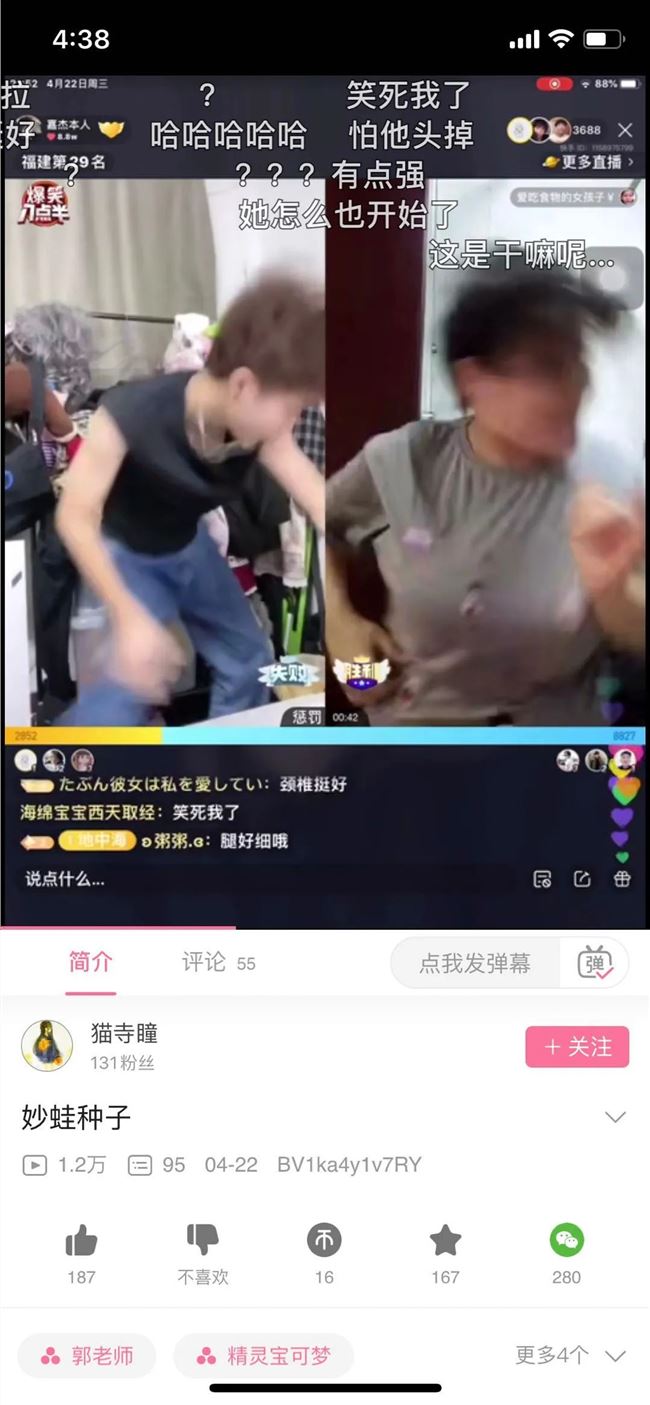Expand 更多4个 tags
Screen dimensions: 650x1405
570,1356
